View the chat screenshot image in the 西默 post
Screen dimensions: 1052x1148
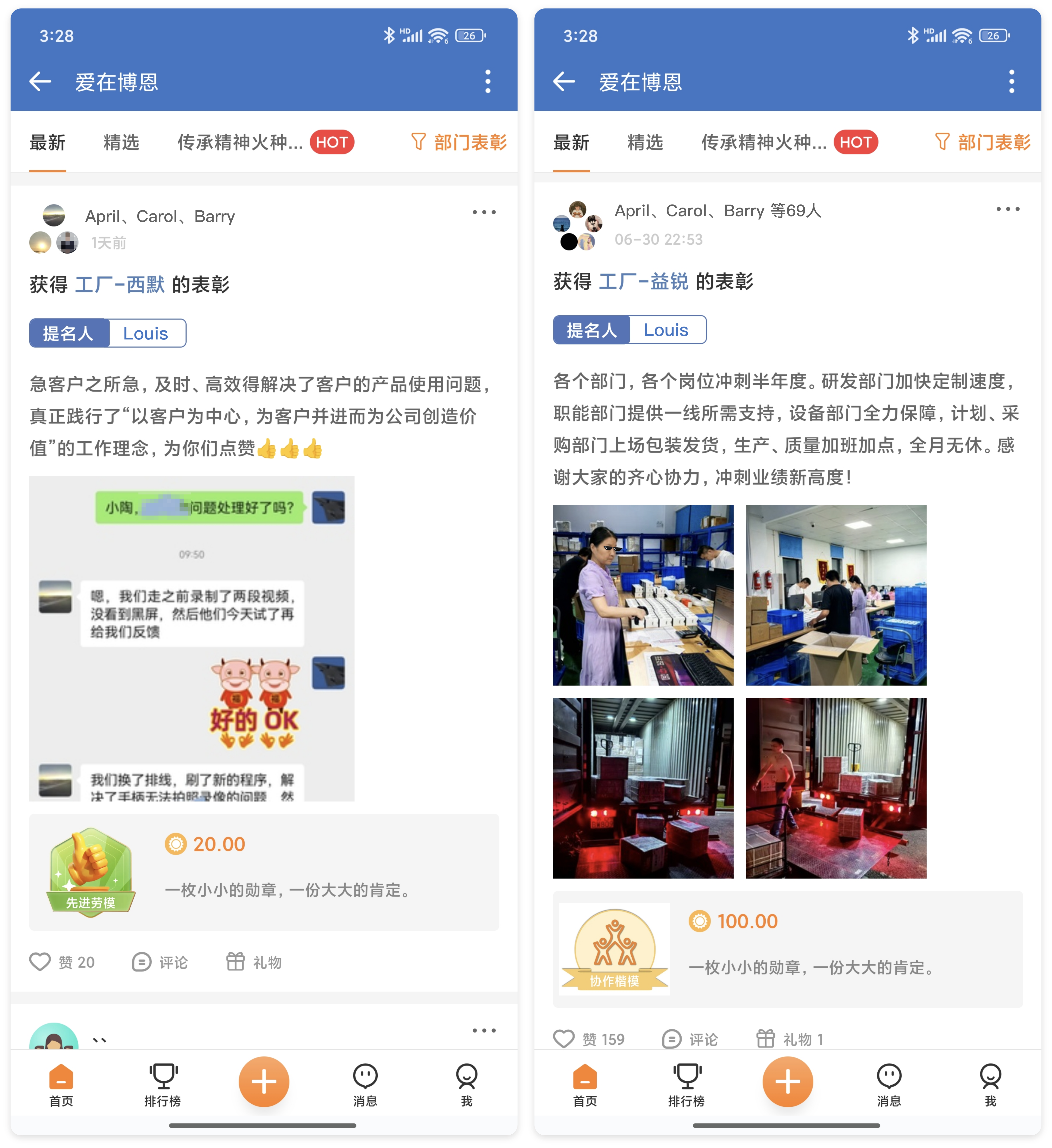[x=192, y=638]
